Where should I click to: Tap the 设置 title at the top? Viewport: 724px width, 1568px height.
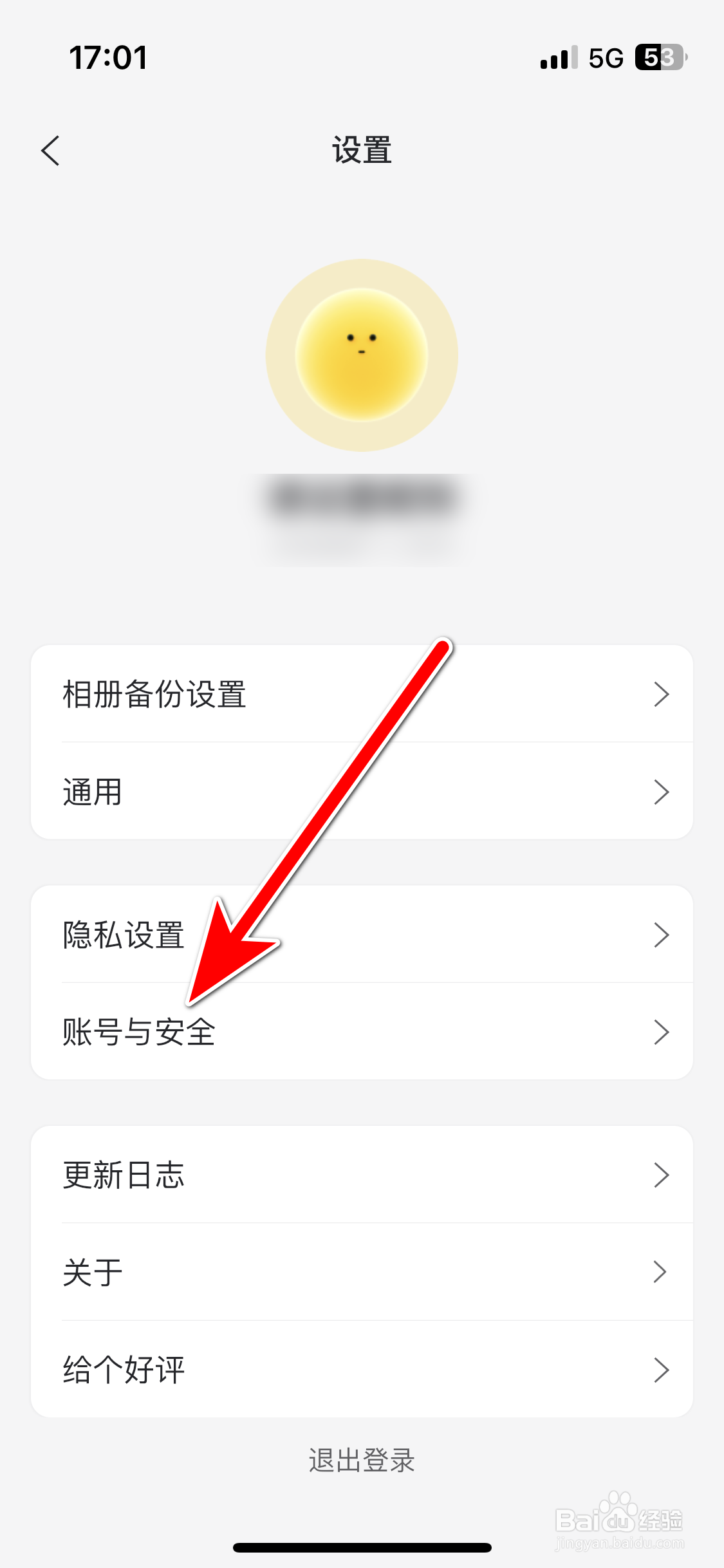coord(361,151)
